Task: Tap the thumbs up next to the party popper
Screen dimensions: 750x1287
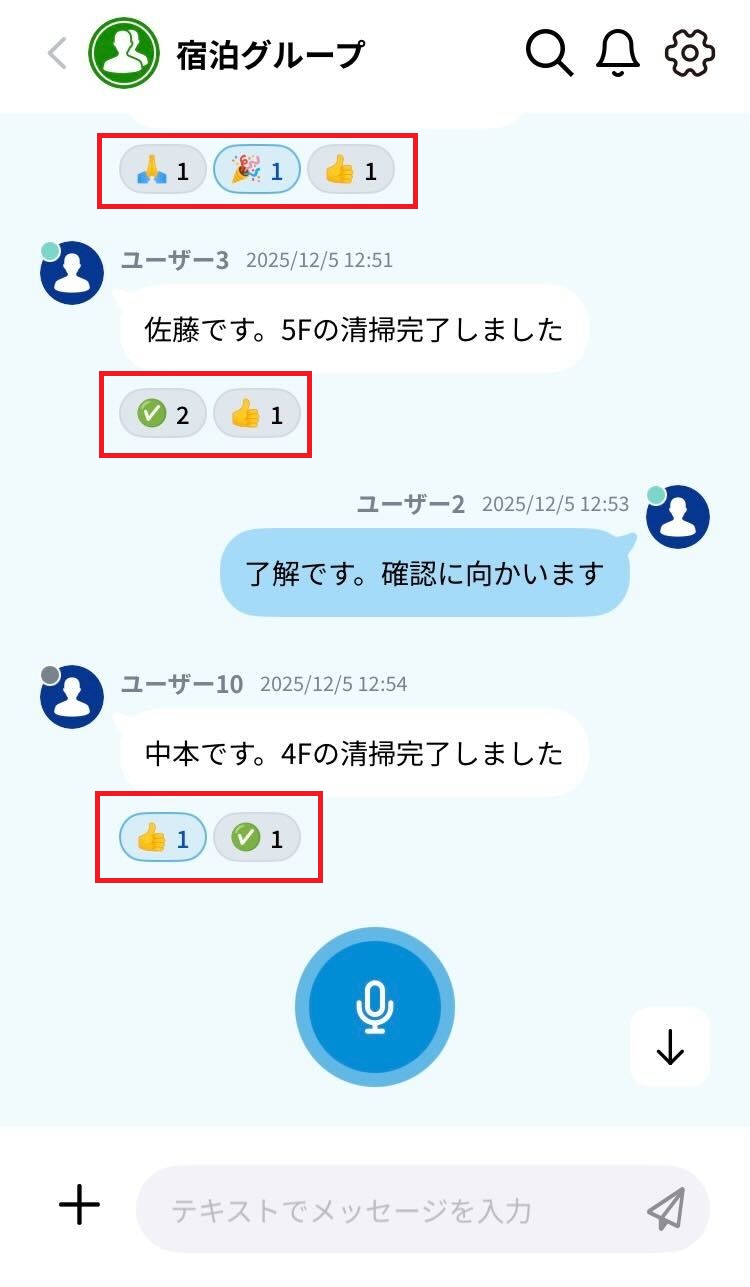Action: point(351,171)
